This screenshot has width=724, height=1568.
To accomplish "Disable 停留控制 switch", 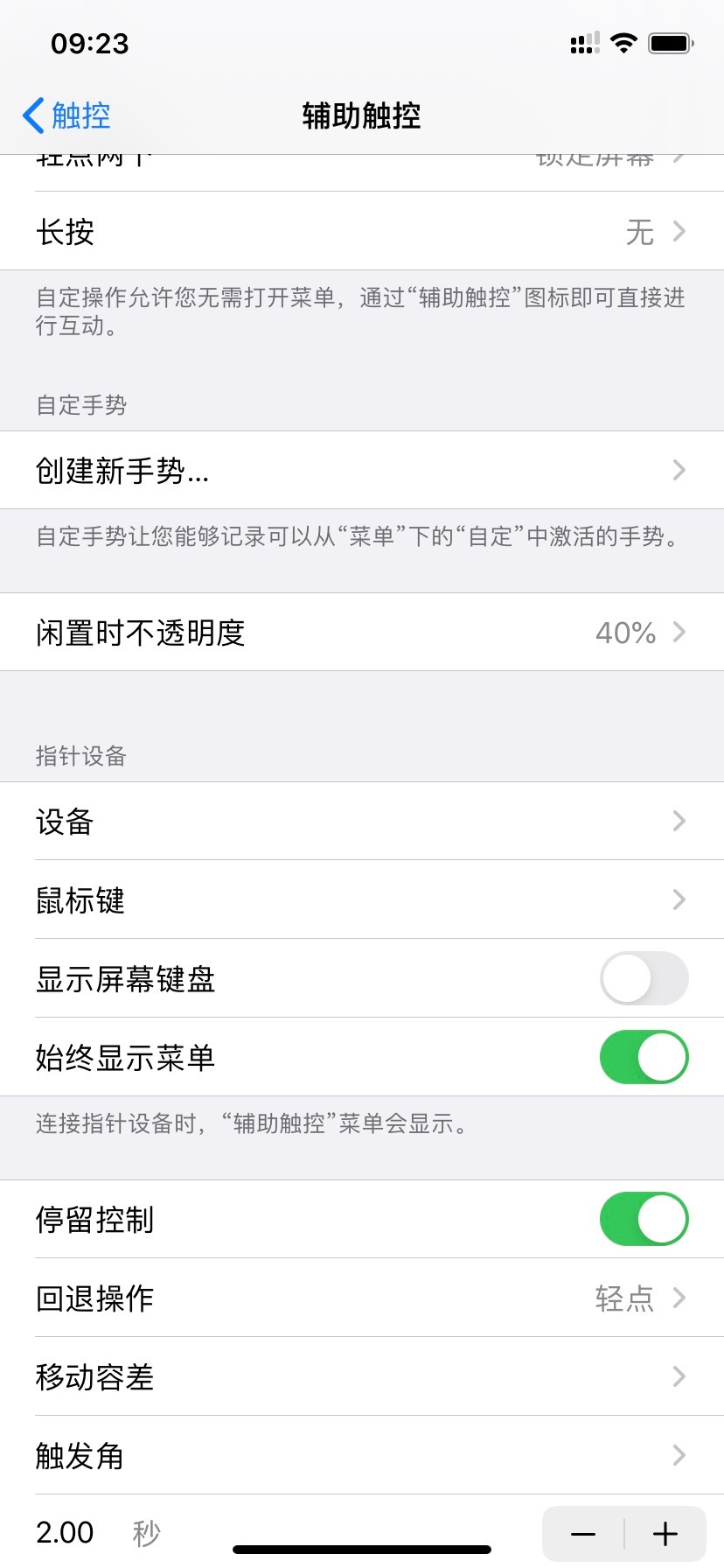I will pos(644,1219).
